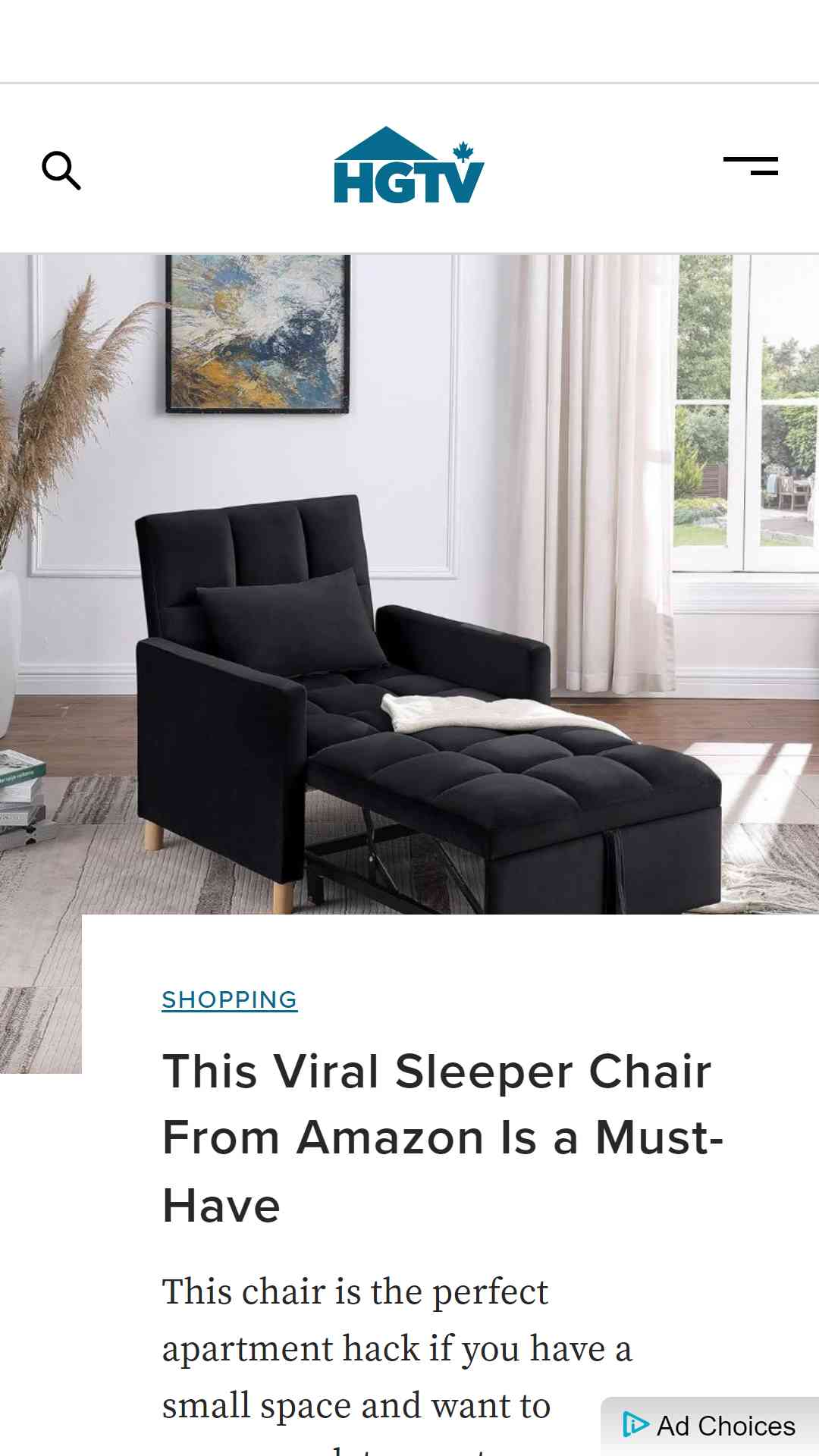Go to HGTV home via logo
Image resolution: width=819 pixels, height=1456 pixels.
tap(409, 165)
